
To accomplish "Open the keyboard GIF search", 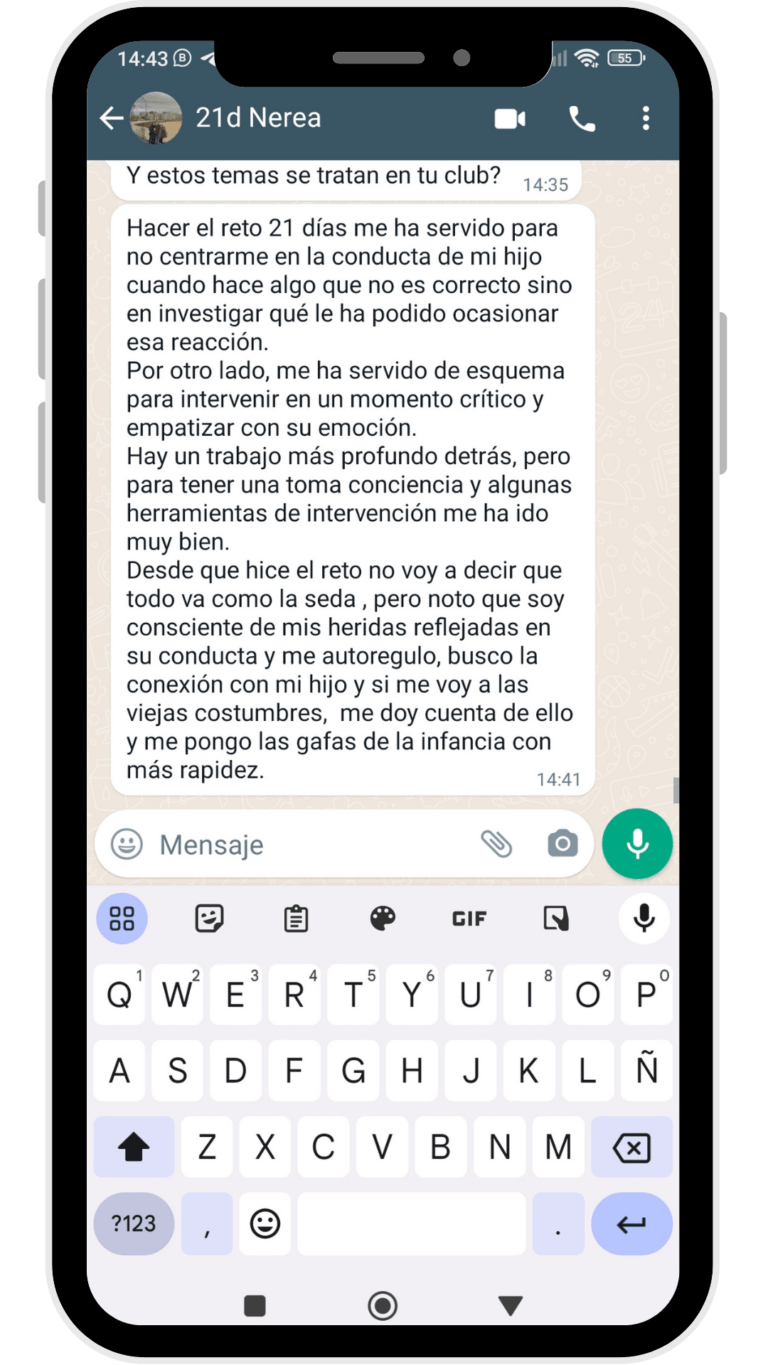I will 469,918.
